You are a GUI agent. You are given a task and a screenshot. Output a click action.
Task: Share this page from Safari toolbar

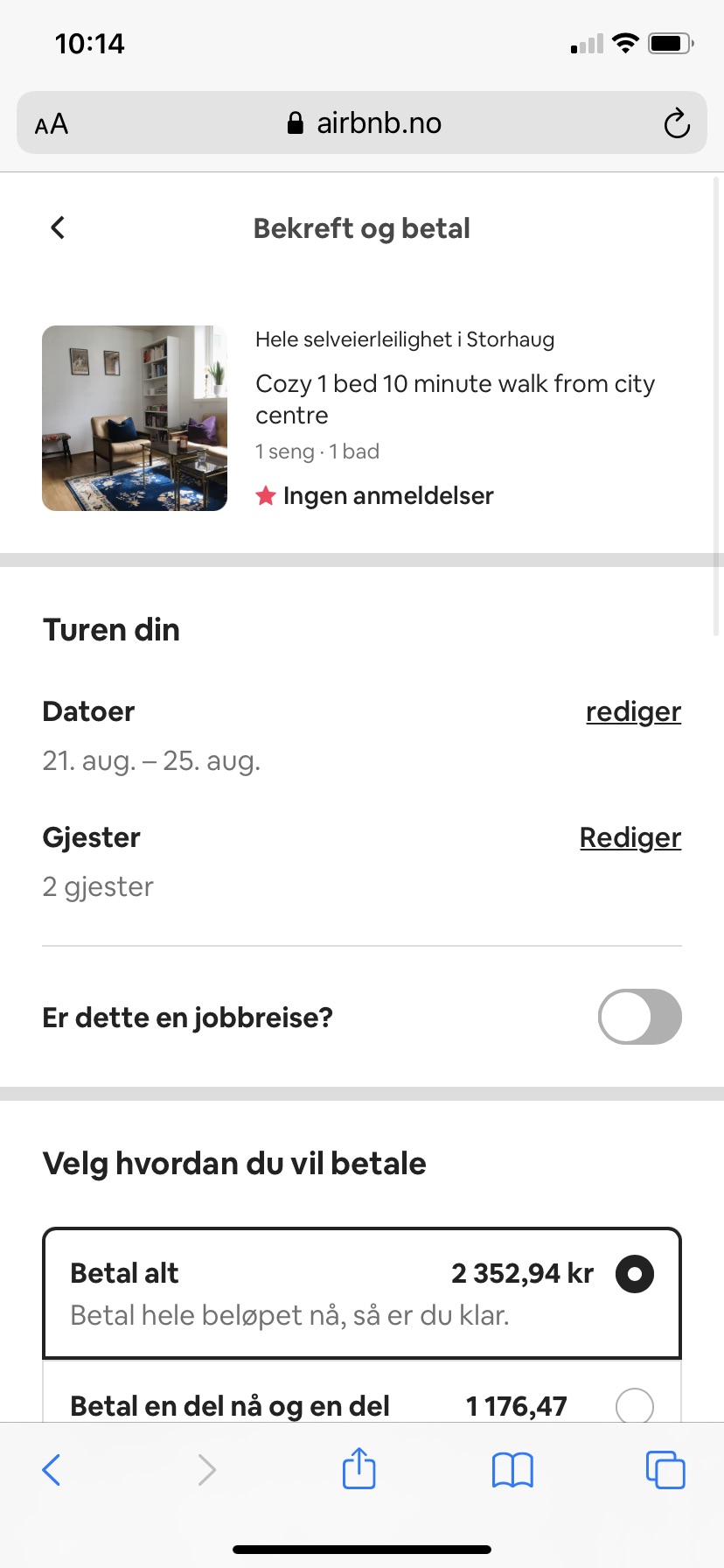click(359, 1468)
